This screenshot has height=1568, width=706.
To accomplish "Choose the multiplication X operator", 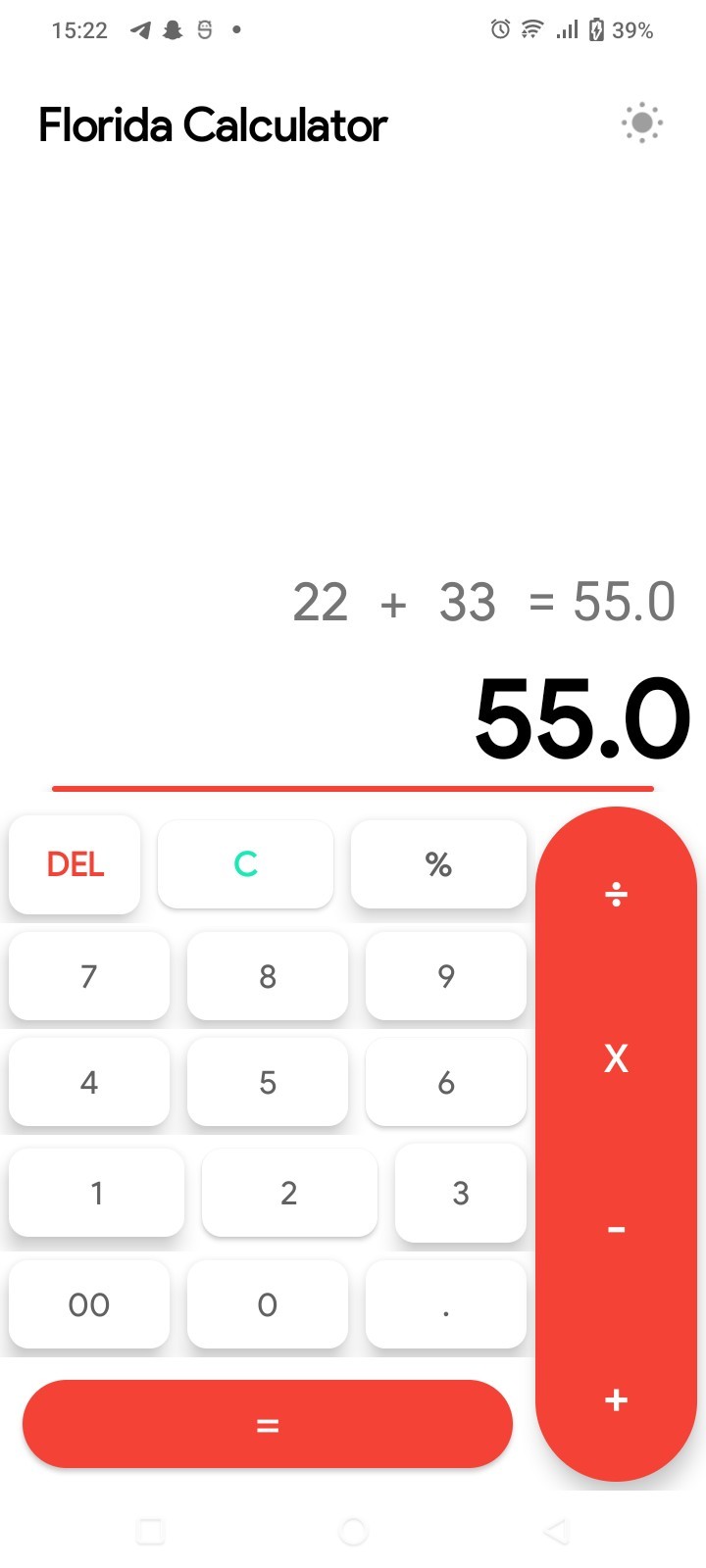I will click(x=616, y=1058).
